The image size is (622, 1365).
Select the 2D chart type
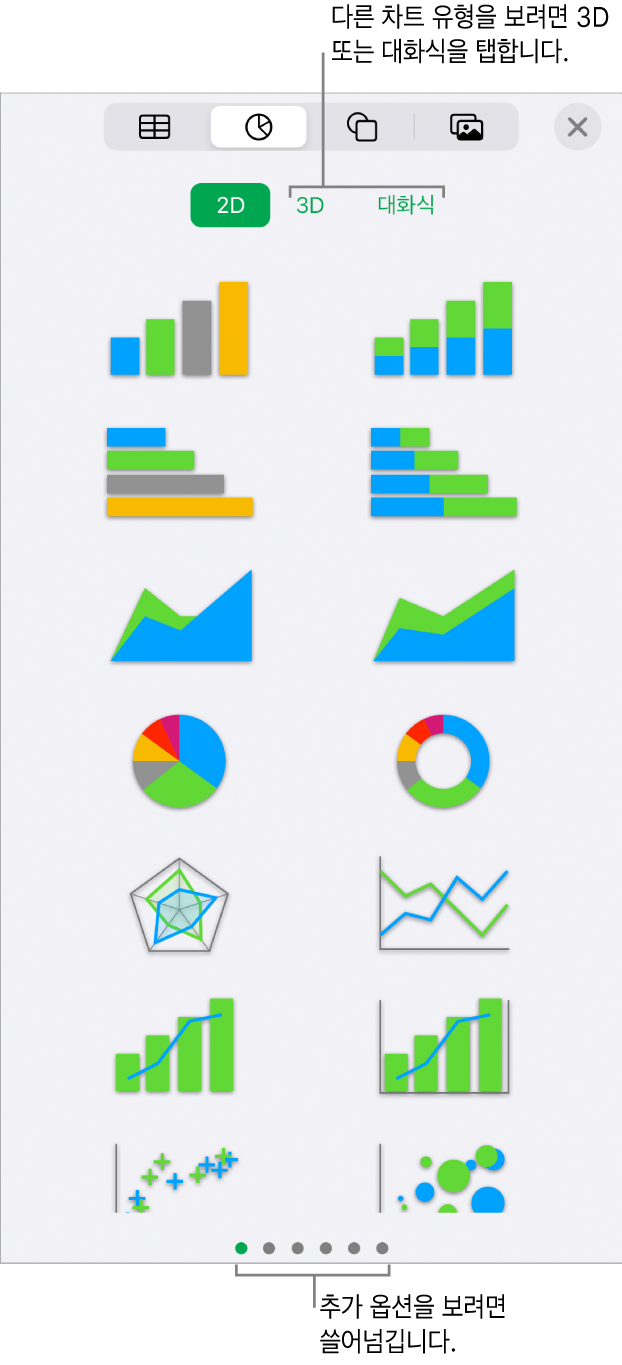point(231,205)
